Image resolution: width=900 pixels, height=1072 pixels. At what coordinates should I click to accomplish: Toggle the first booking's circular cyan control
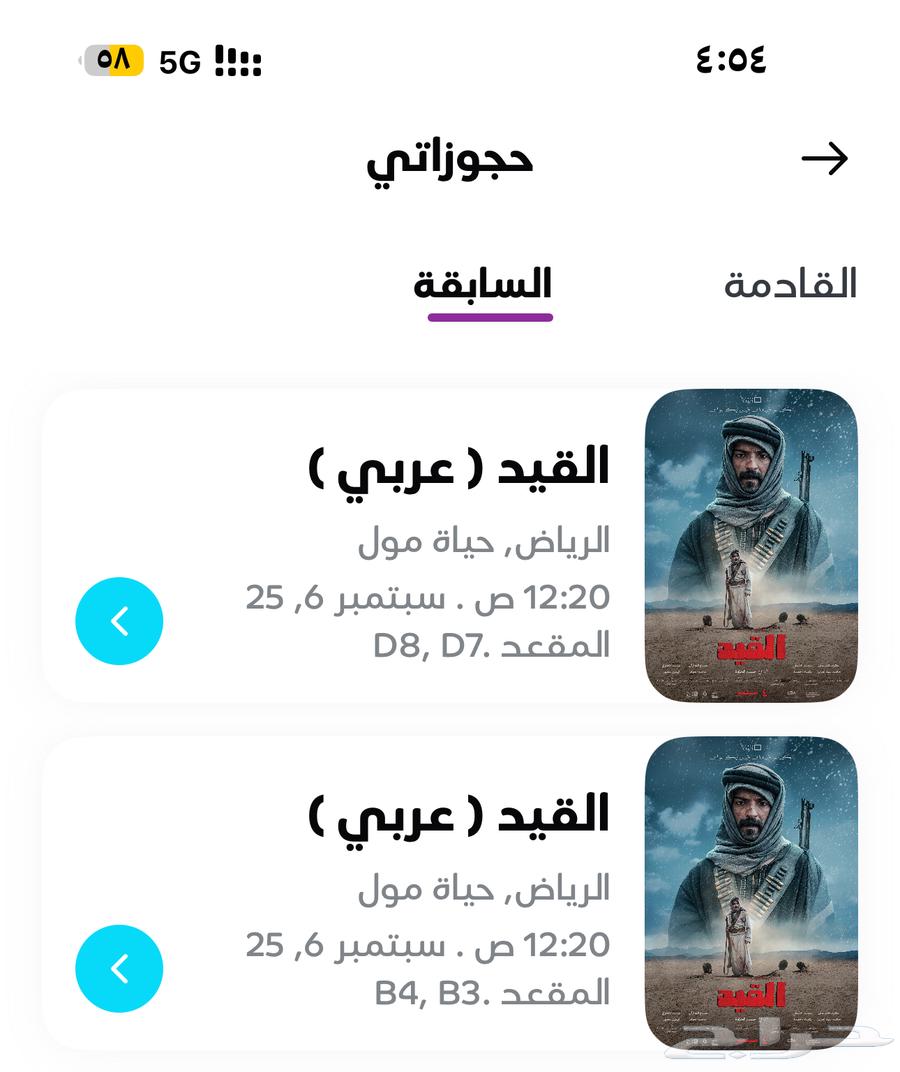[118, 620]
